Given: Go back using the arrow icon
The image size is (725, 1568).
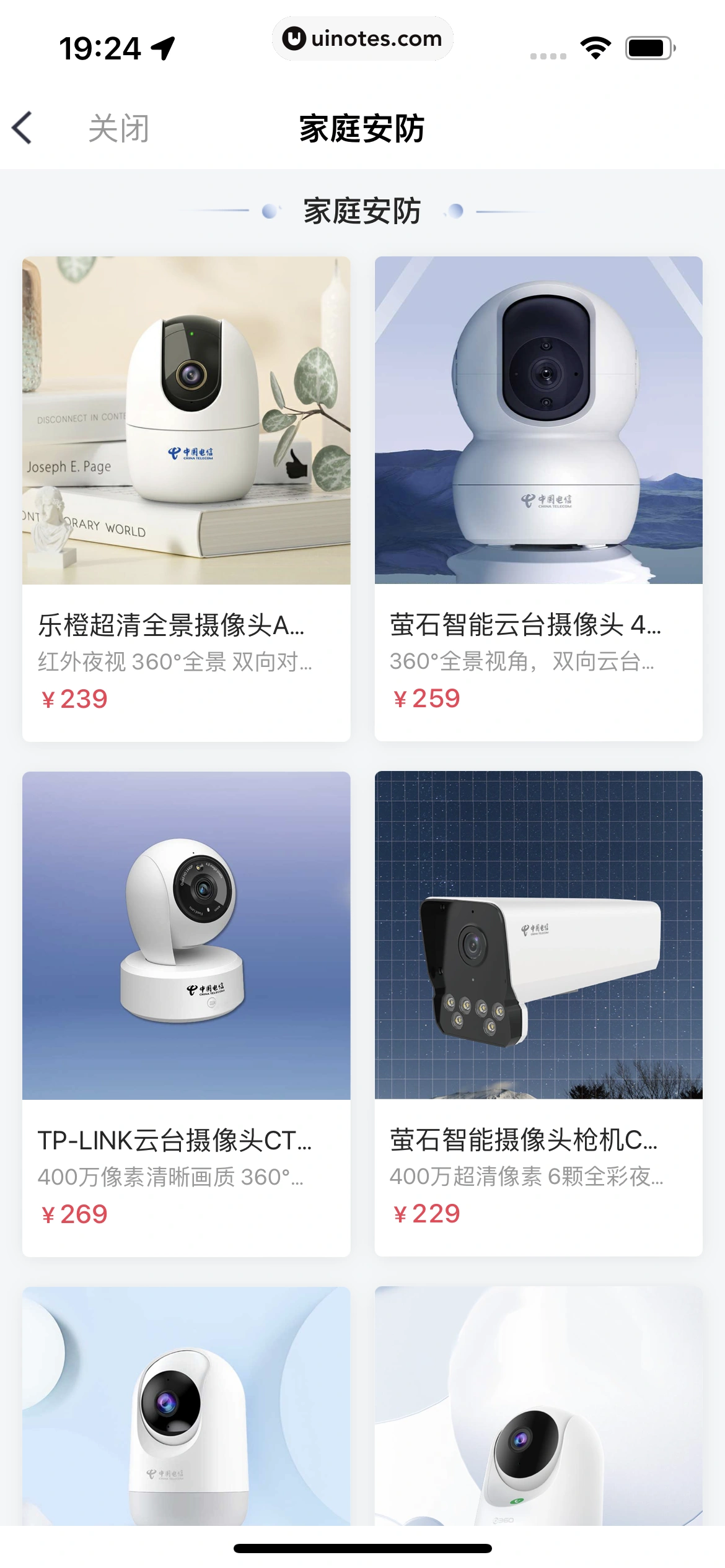Looking at the screenshot, I should (22, 128).
